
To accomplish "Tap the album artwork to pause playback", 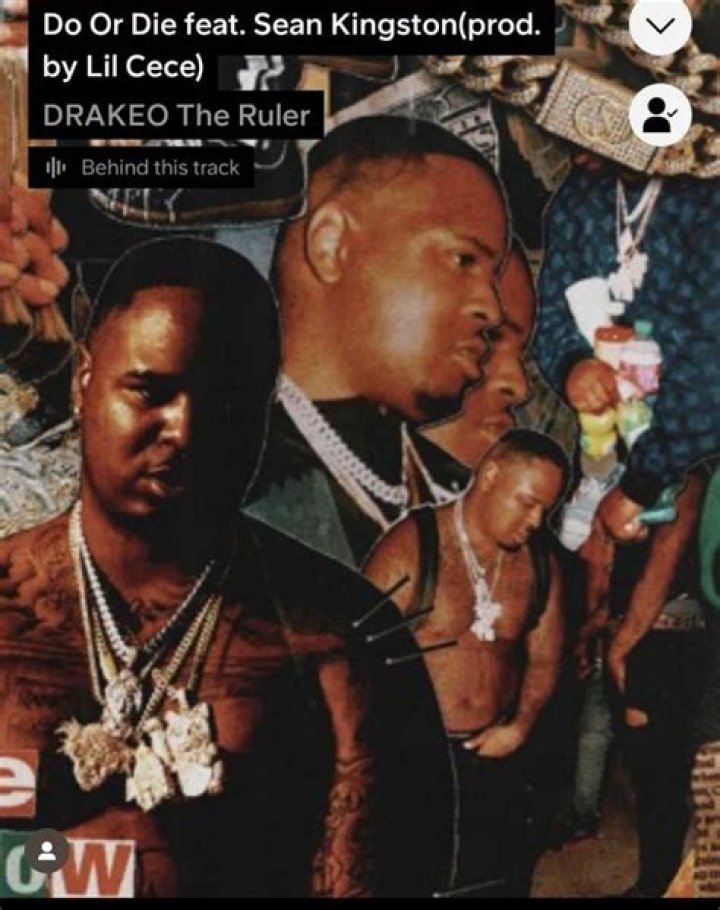I will (360, 500).
